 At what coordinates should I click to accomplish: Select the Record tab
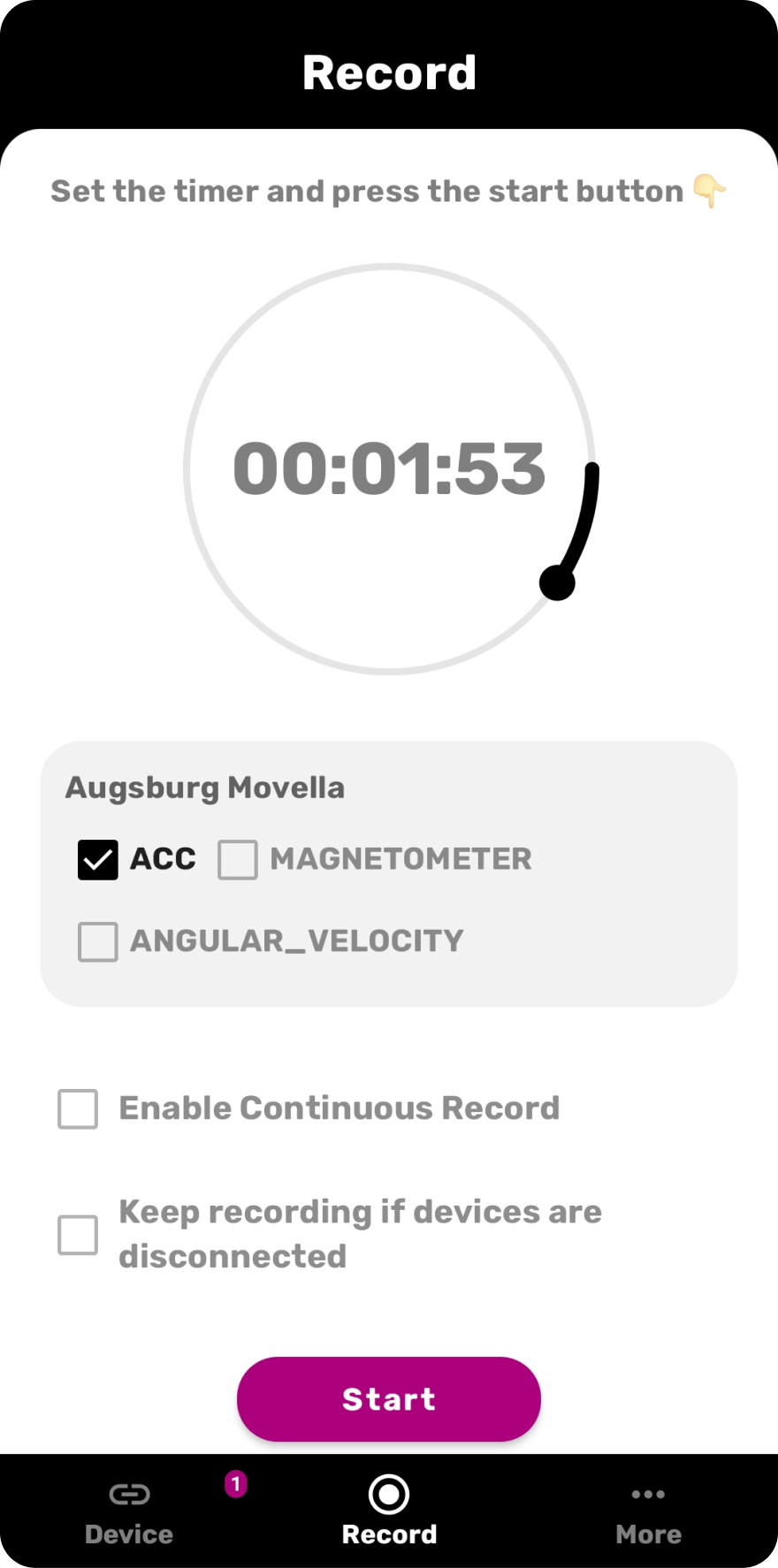coord(389,1511)
